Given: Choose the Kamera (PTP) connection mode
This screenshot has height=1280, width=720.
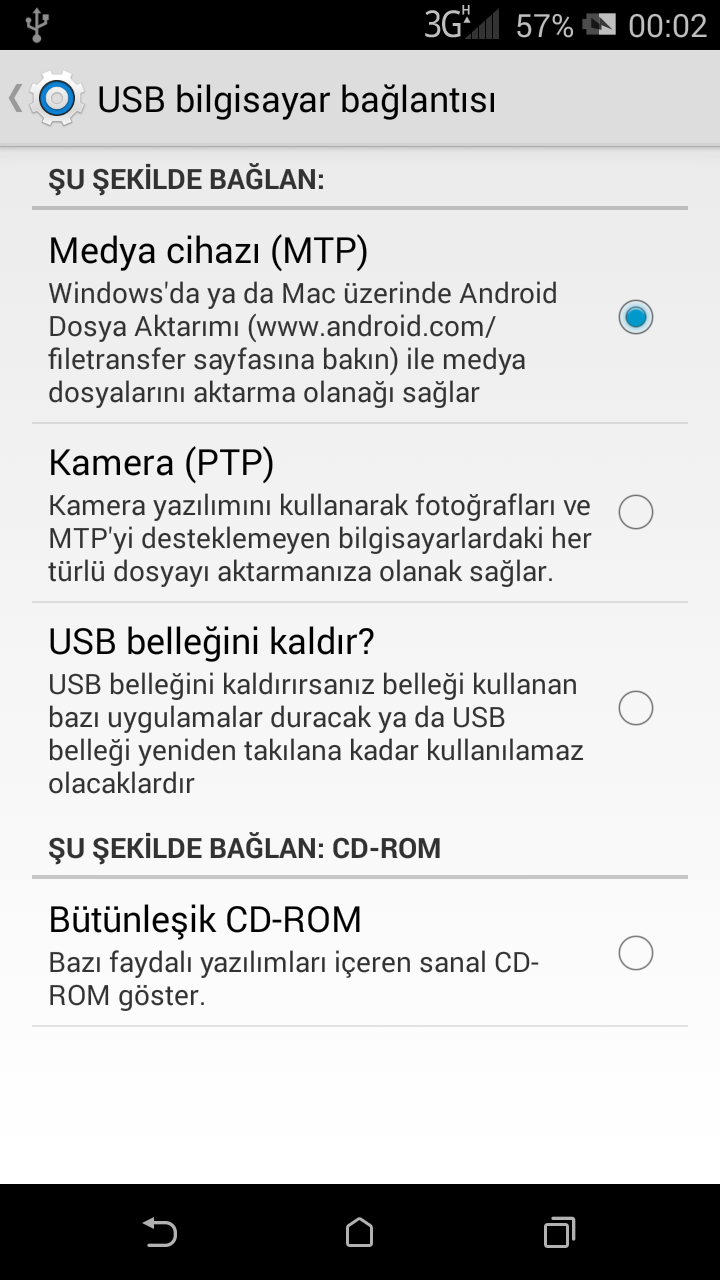Looking at the screenshot, I should tap(635, 512).
